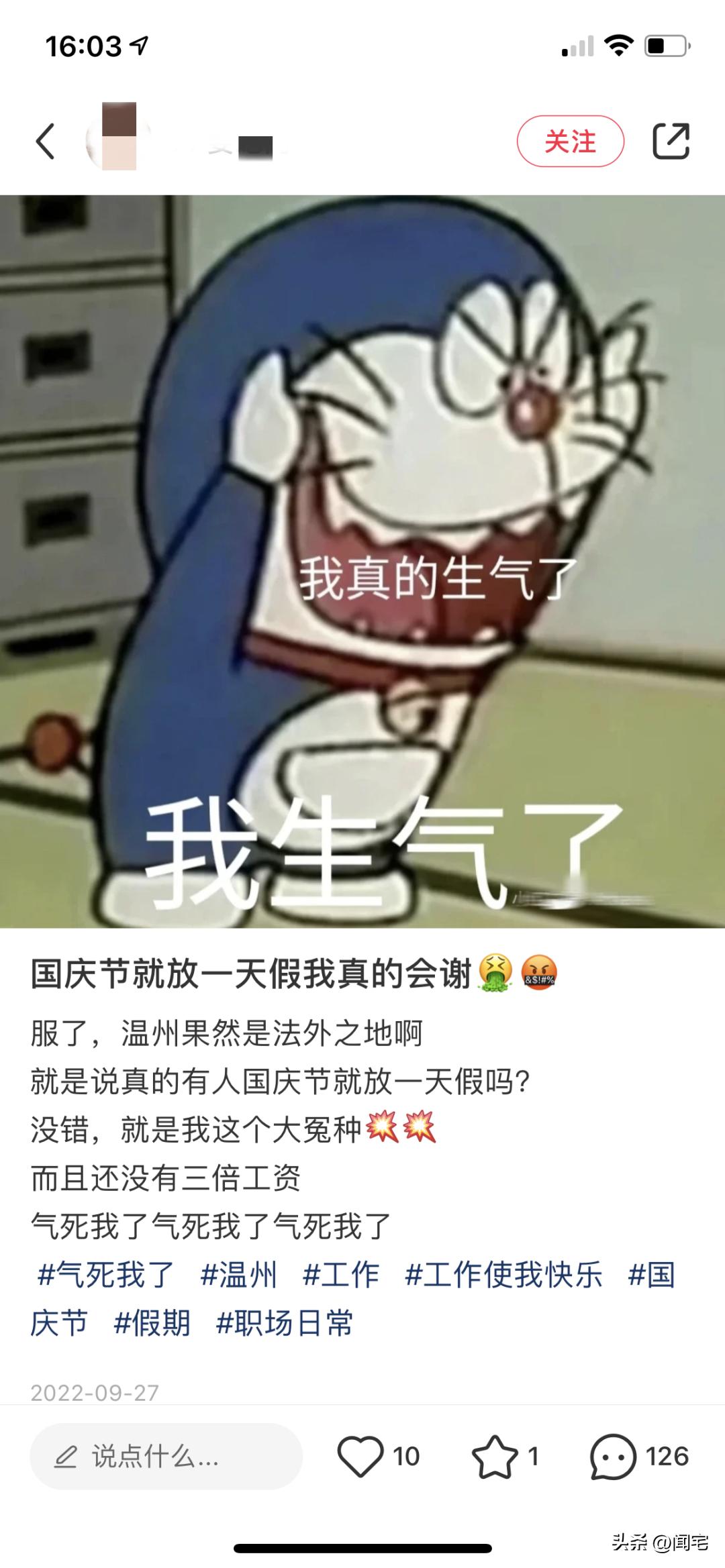Tap the 说点什么 comment field
725x1568 pixels.
tap(166, 1456)
